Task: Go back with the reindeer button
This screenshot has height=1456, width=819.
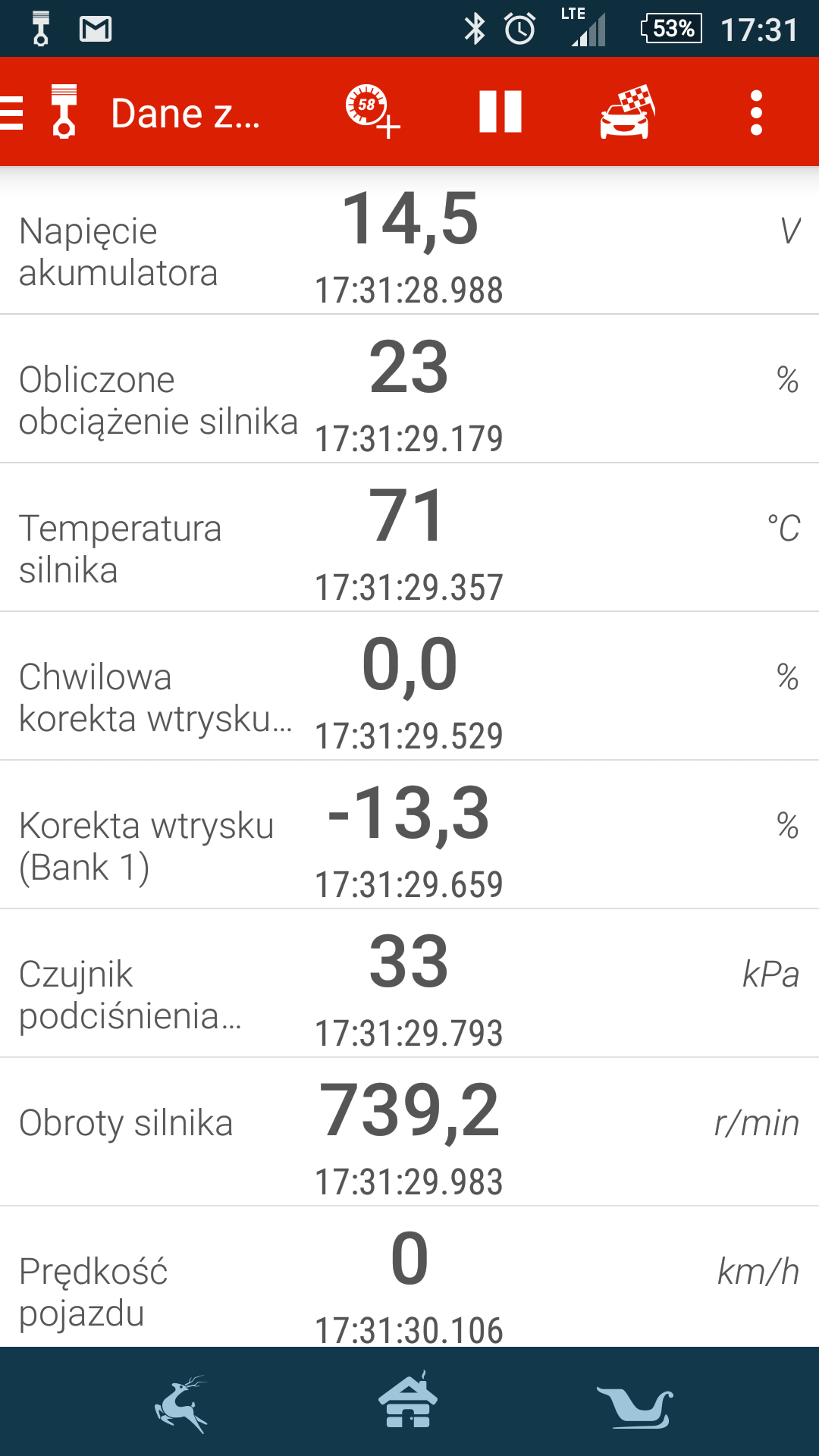Action: pos(182,1403)
